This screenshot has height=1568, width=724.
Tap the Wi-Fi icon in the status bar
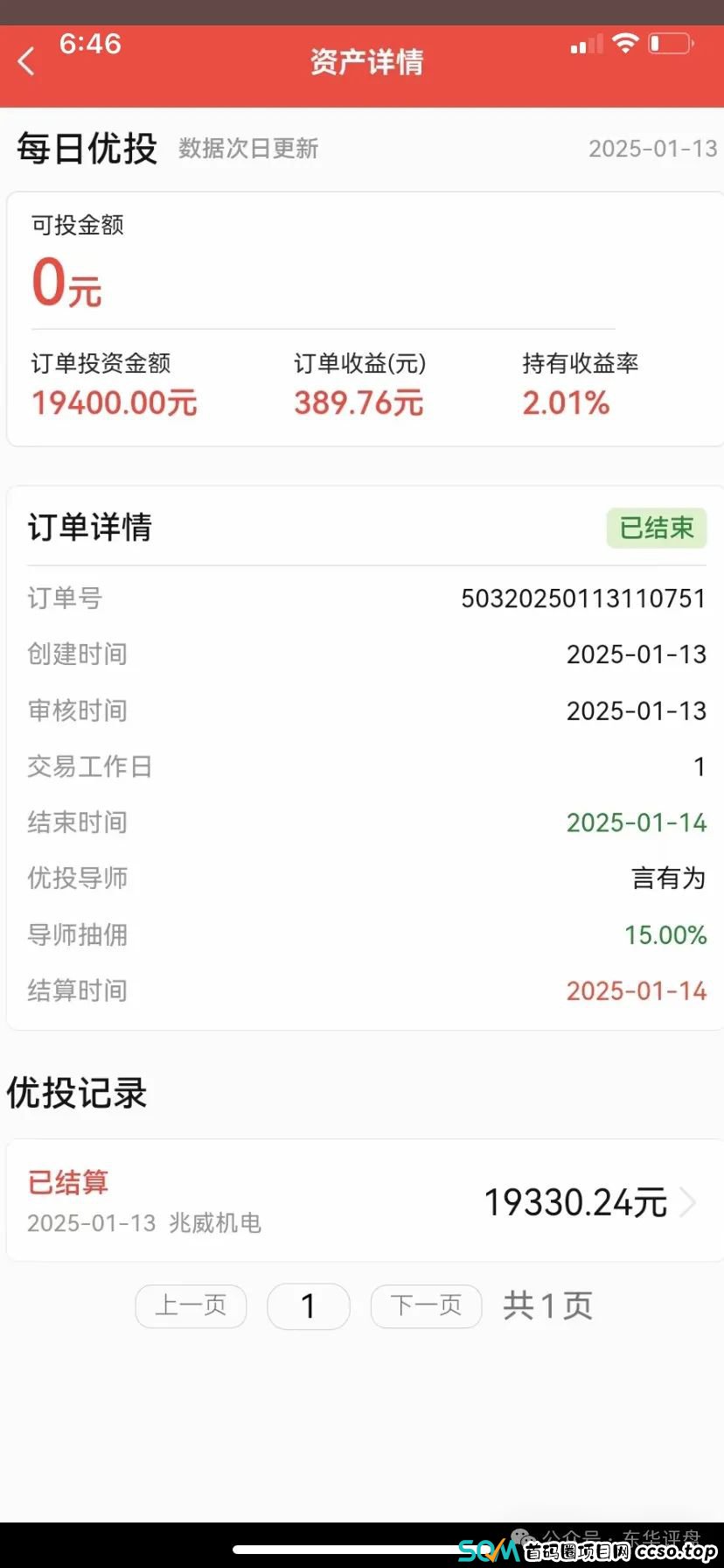click(x=624, y=44)
